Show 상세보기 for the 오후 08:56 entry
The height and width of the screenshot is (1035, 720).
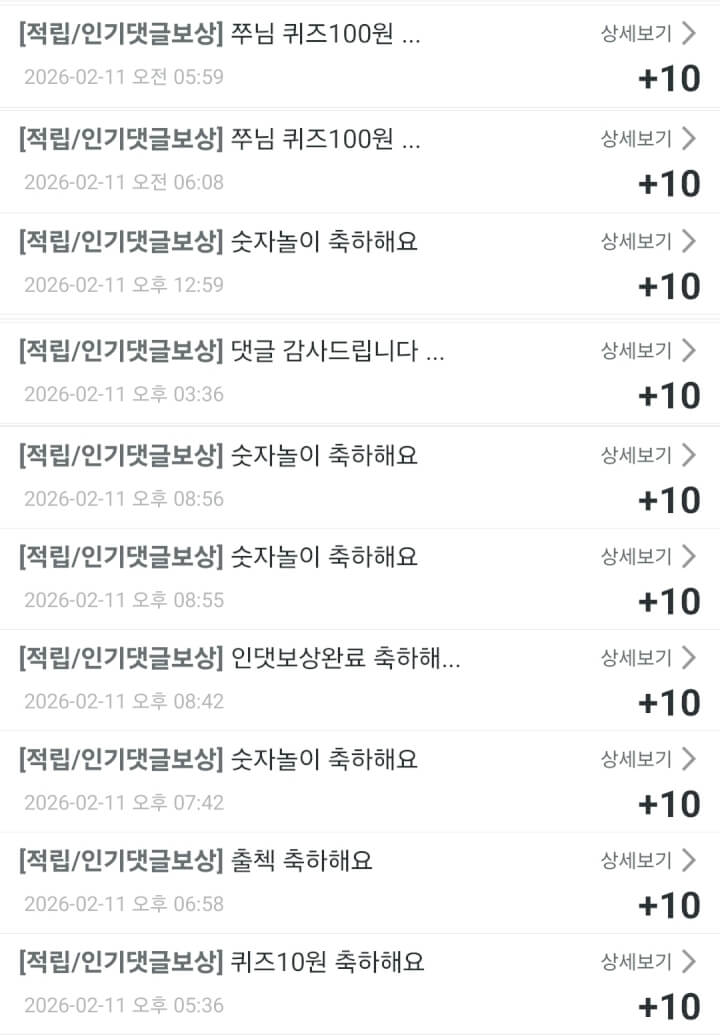click(x=647, y=456)
